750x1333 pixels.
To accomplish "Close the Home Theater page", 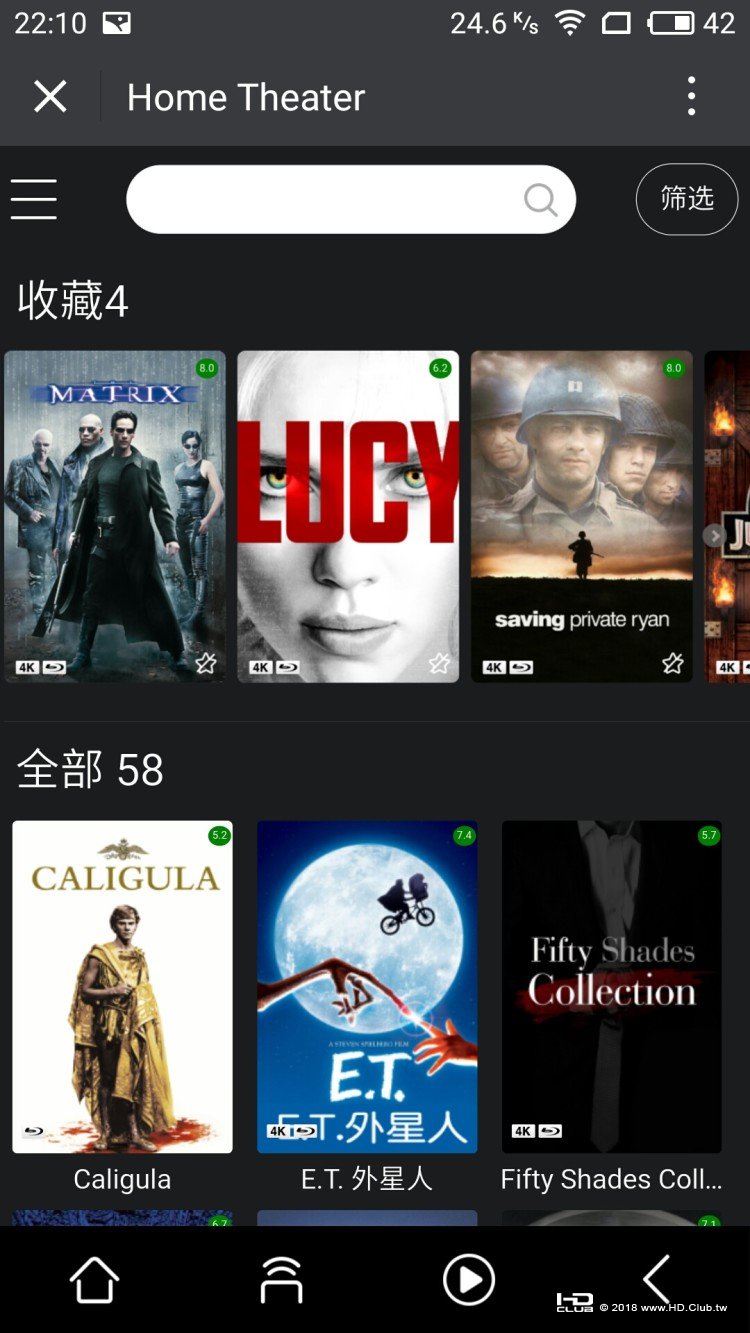I will coord(50,97).
